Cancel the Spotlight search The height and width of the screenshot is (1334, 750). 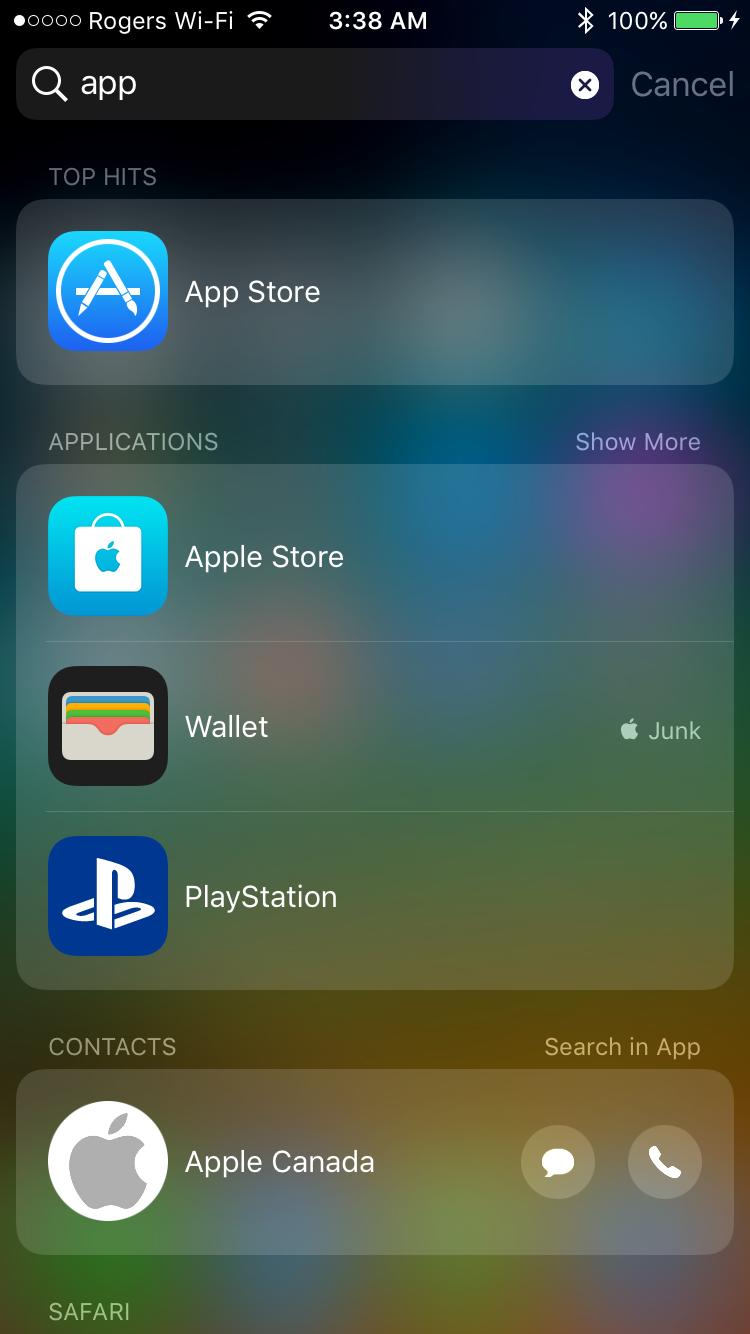(x=682, y=85)
